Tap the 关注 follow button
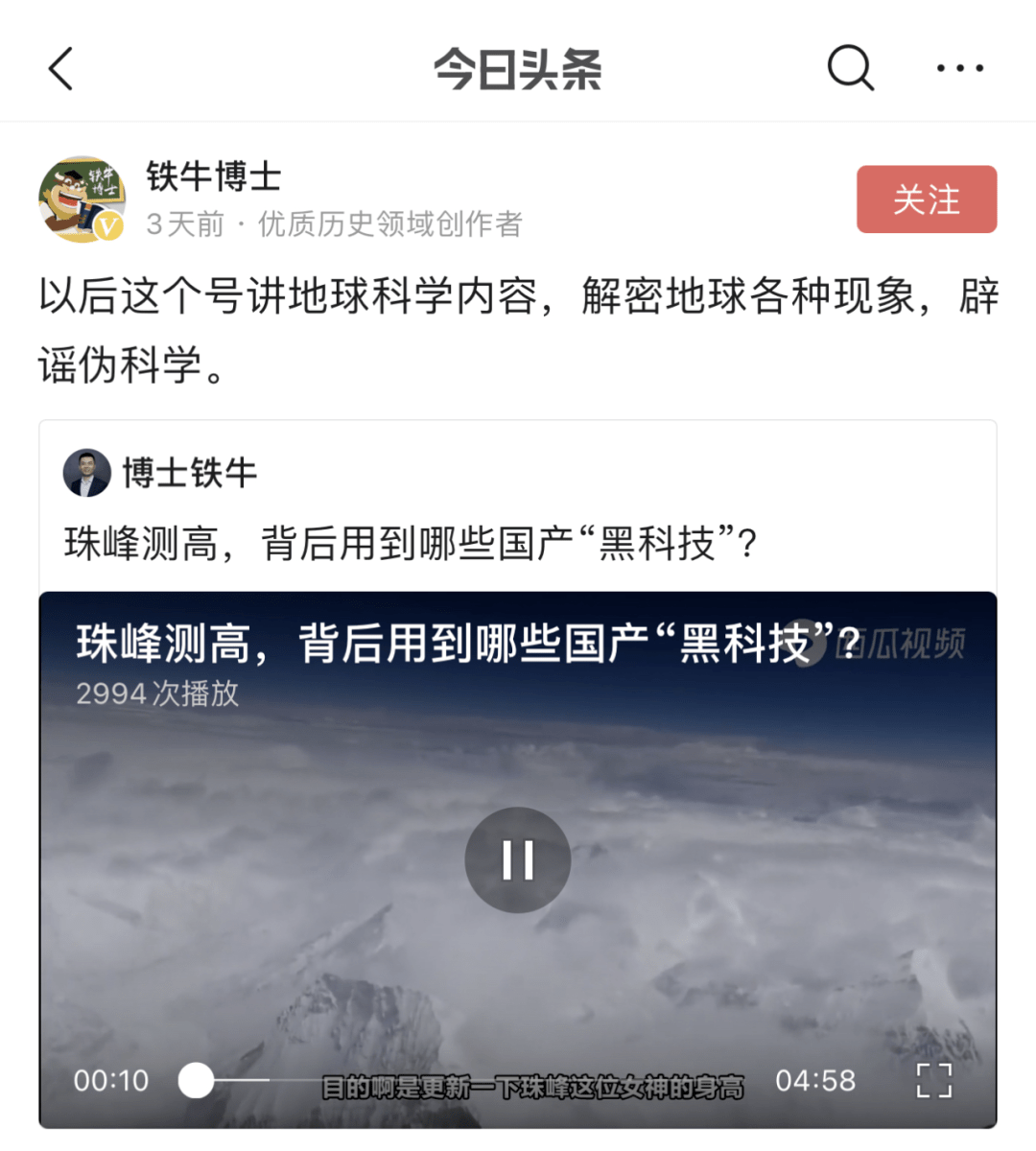This screenshot has height=1151, width=1036. click(x=927, y=200)
